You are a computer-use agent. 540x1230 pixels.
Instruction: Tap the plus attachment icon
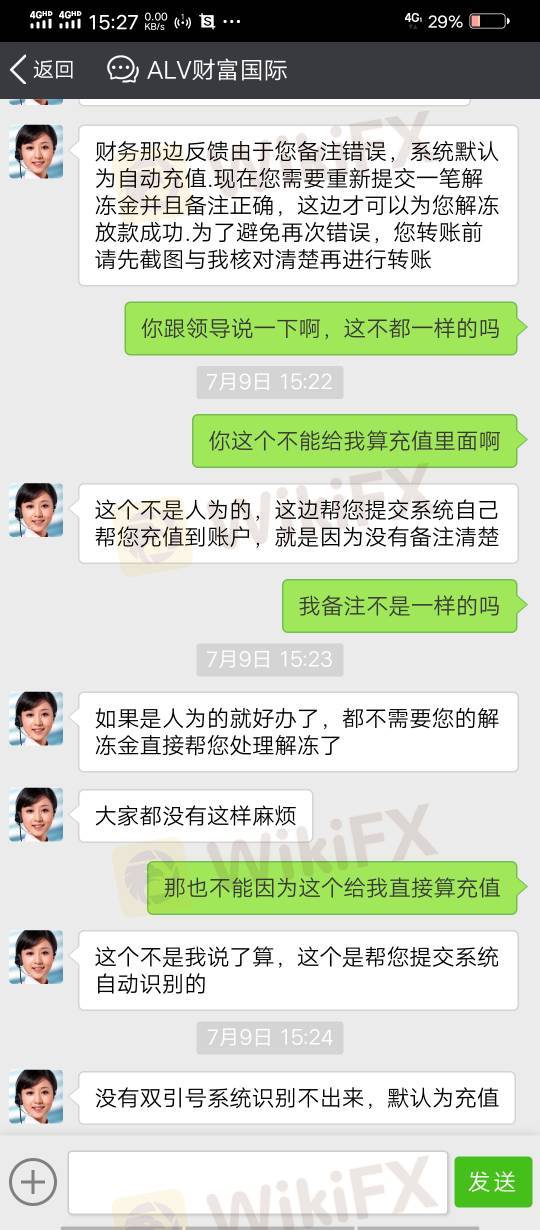pos(32,1182)
